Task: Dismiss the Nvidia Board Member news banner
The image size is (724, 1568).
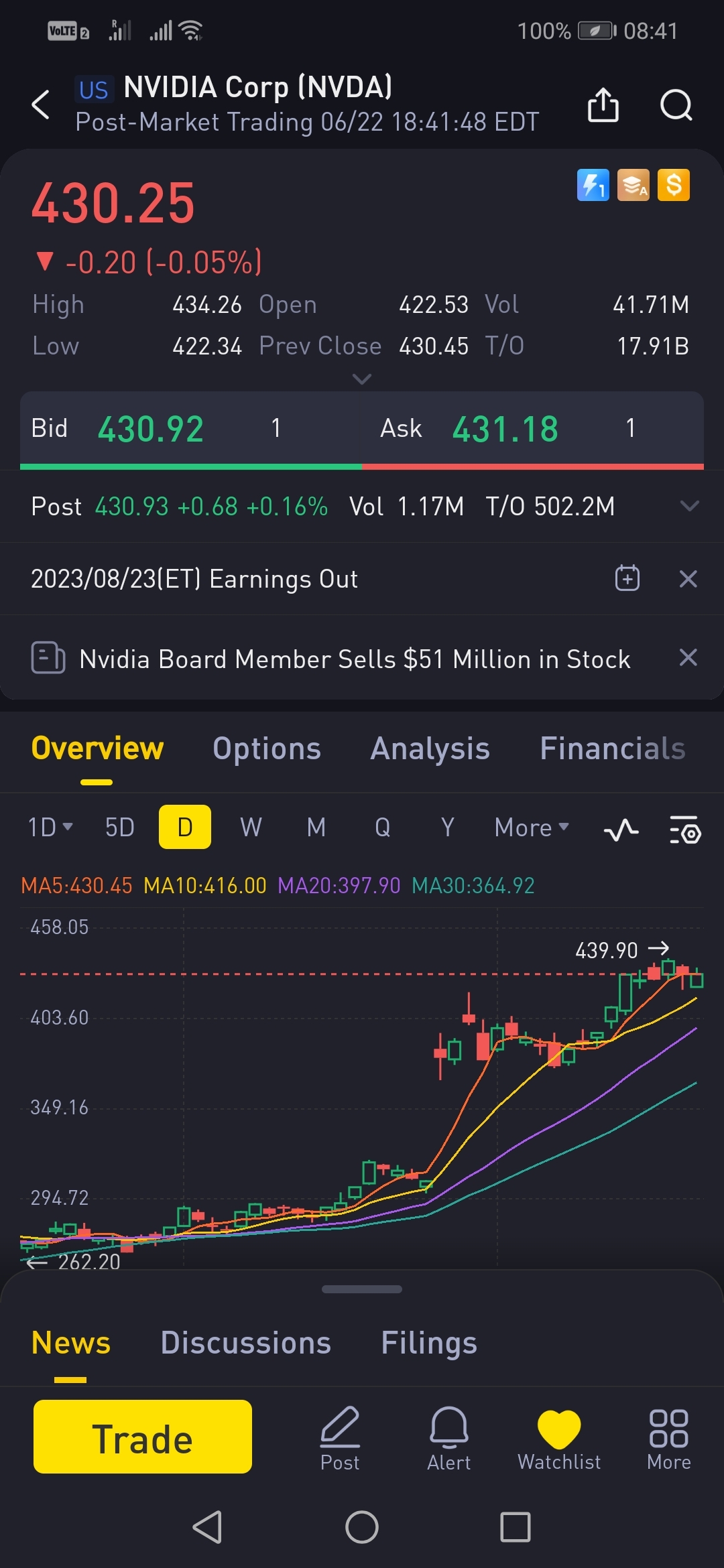Action: pos(688,657)
